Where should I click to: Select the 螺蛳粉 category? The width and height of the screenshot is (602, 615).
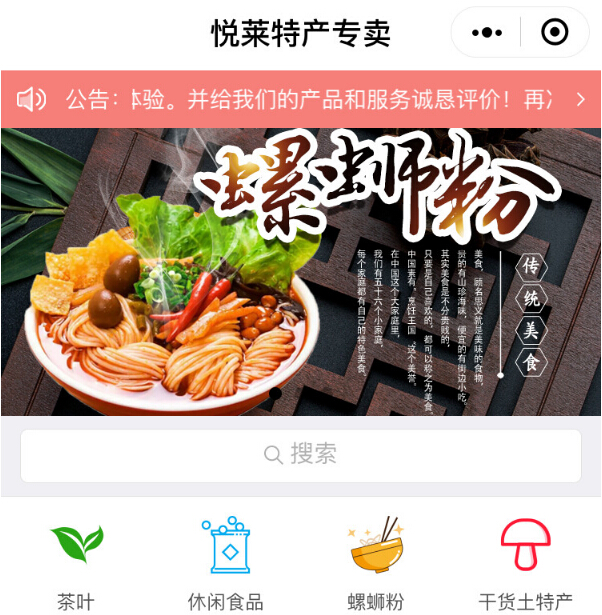[375, 562]
